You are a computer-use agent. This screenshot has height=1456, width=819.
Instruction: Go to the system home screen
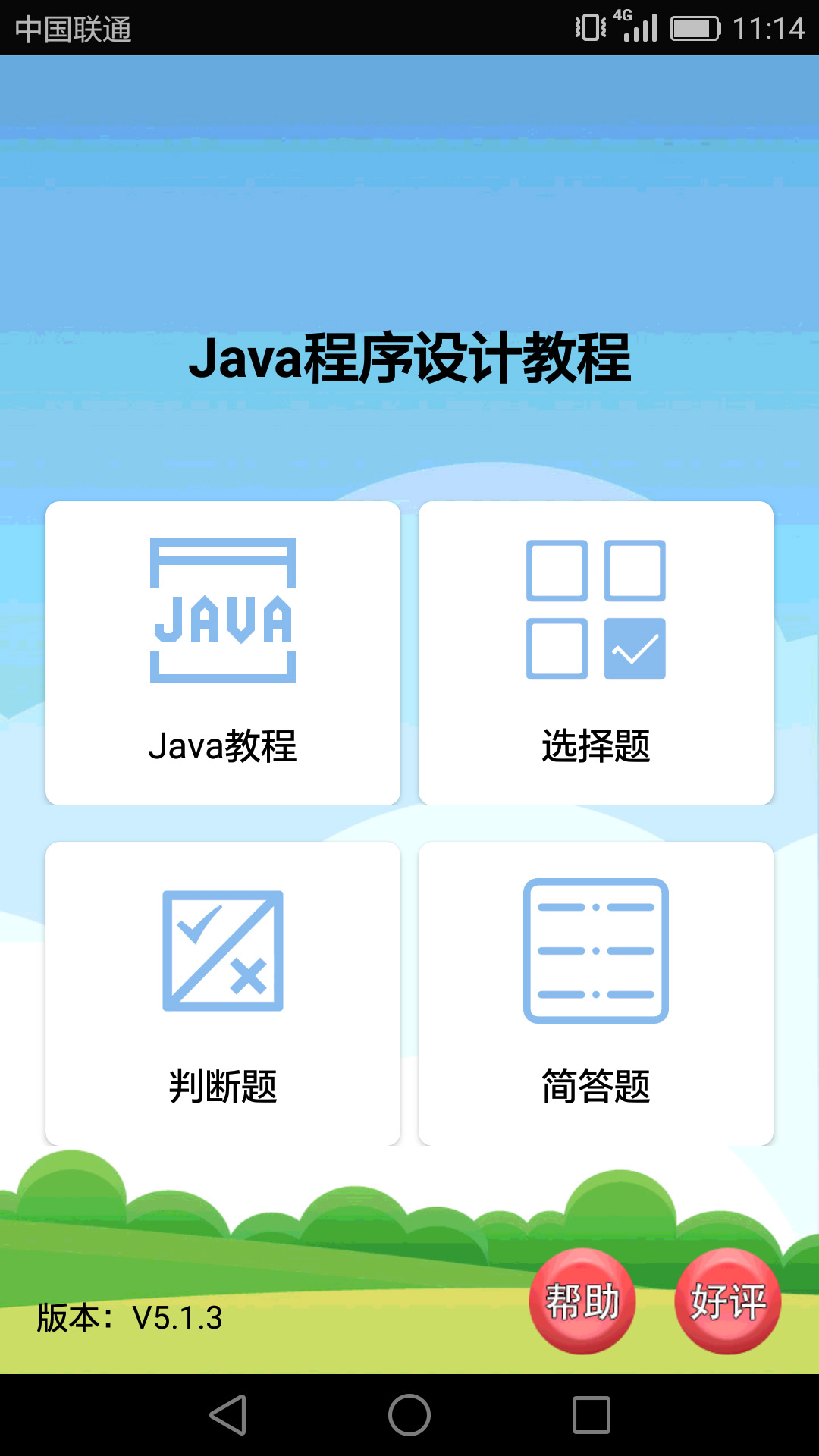(409, 1415)
